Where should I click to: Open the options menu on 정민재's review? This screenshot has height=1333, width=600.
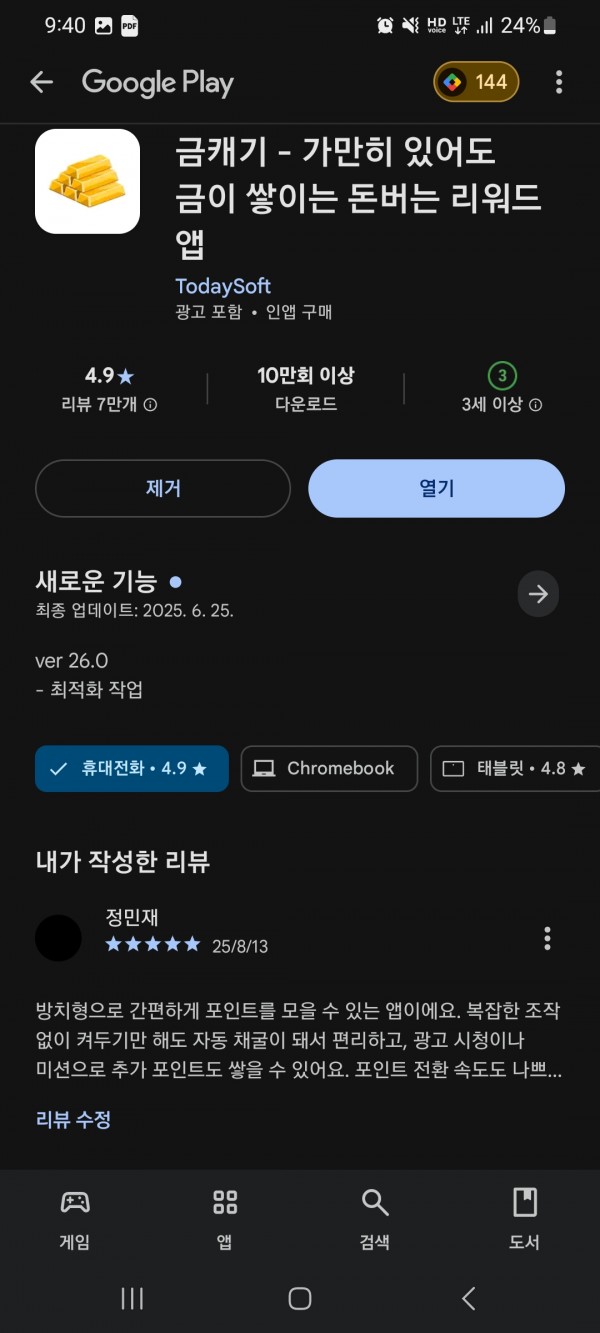tap(547, 938)
